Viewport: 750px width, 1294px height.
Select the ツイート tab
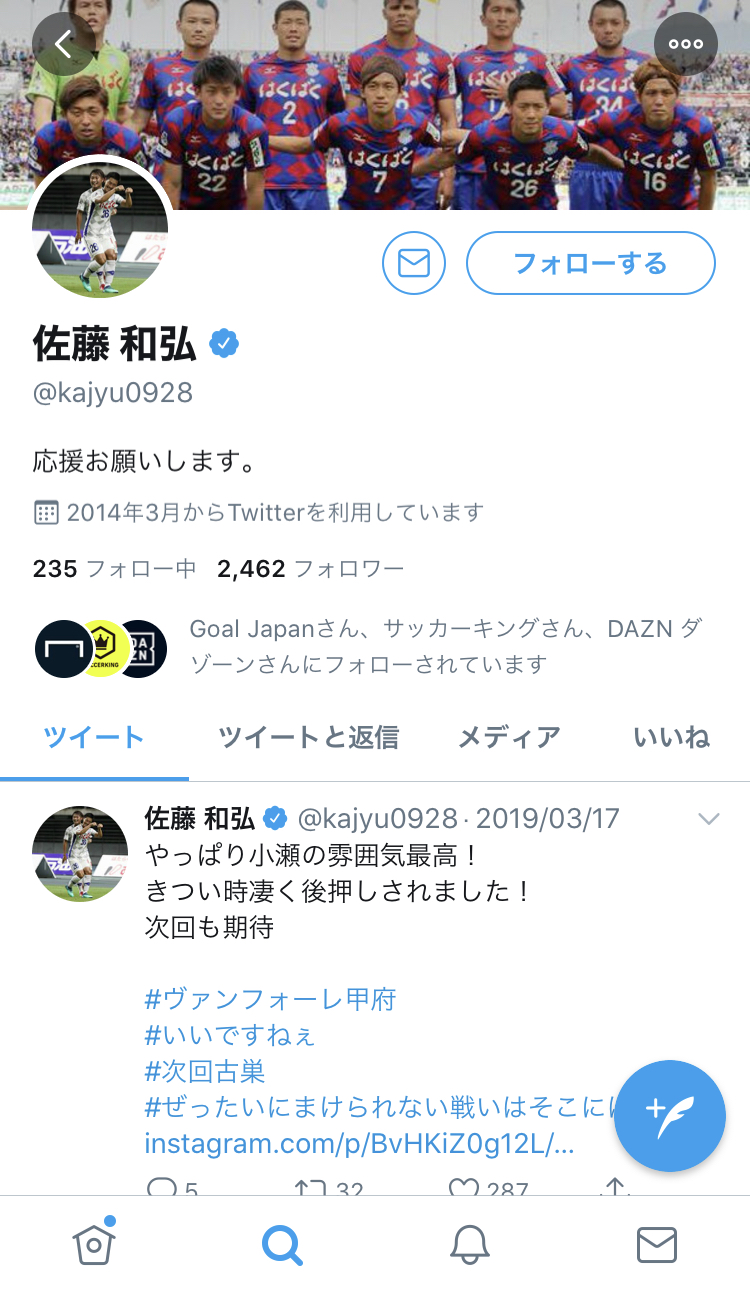point(94,738)
